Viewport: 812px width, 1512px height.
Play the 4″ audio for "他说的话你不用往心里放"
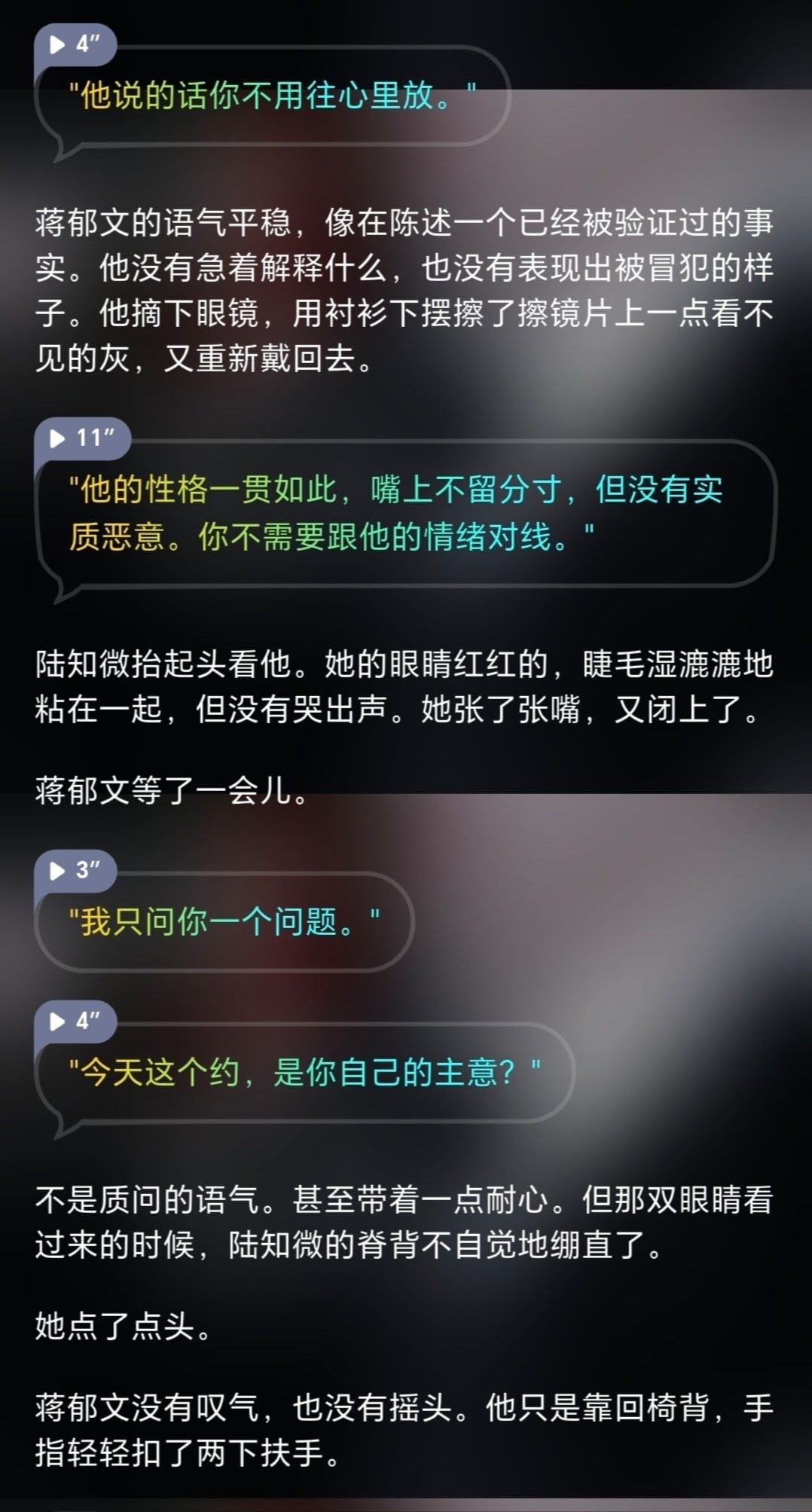tap(75, 44)
